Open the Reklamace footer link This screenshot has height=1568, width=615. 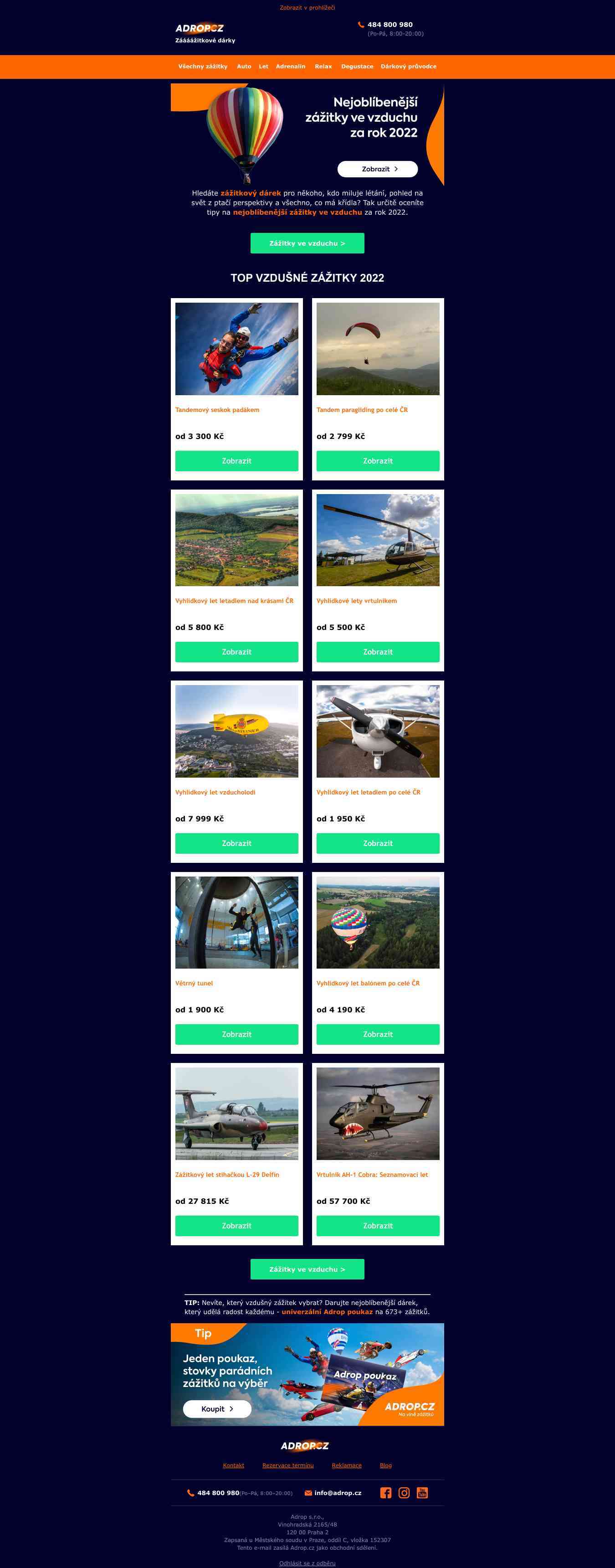[346, 1466]
